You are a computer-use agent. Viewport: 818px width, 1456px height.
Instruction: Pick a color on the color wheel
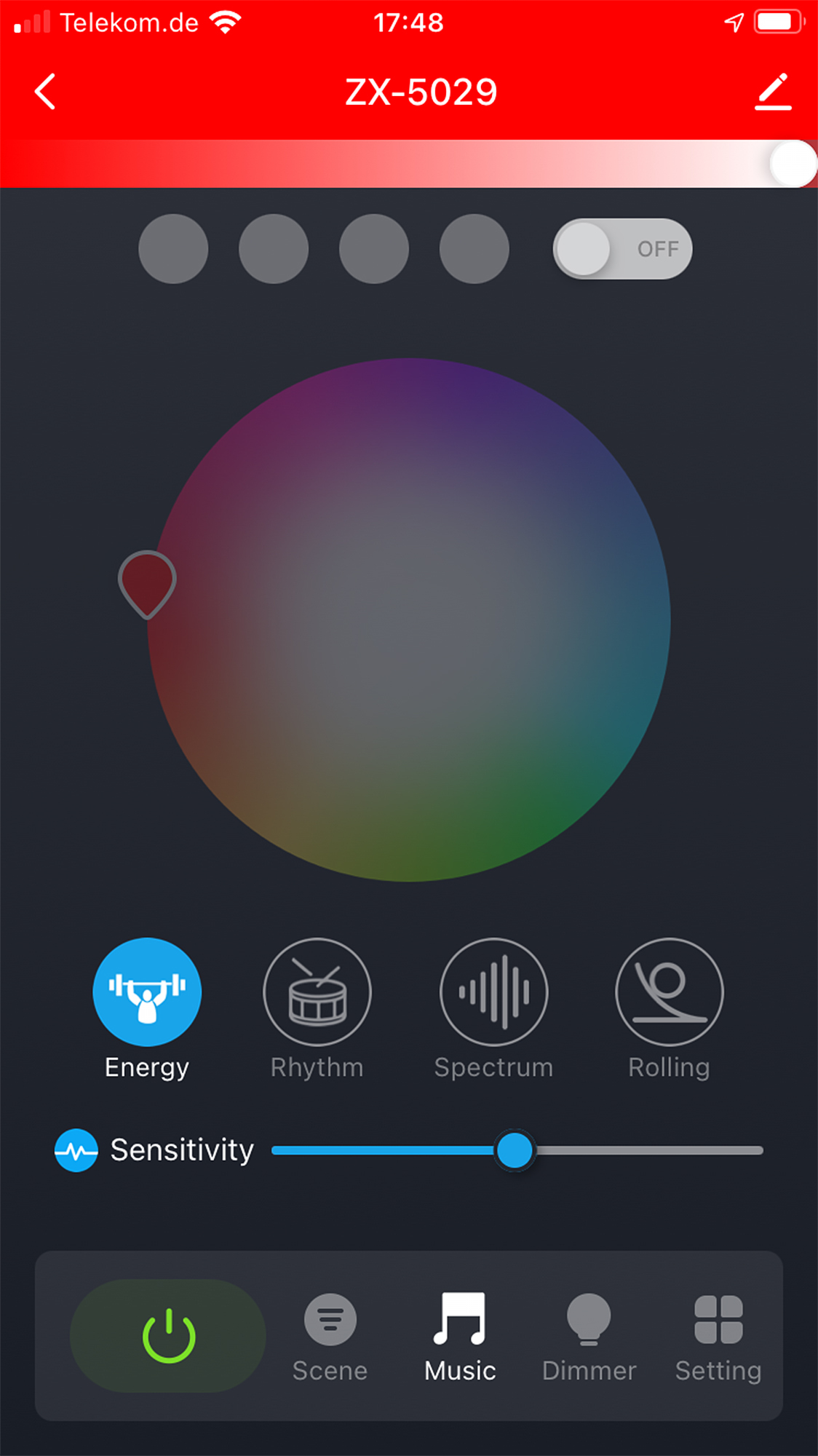point(409,620)
